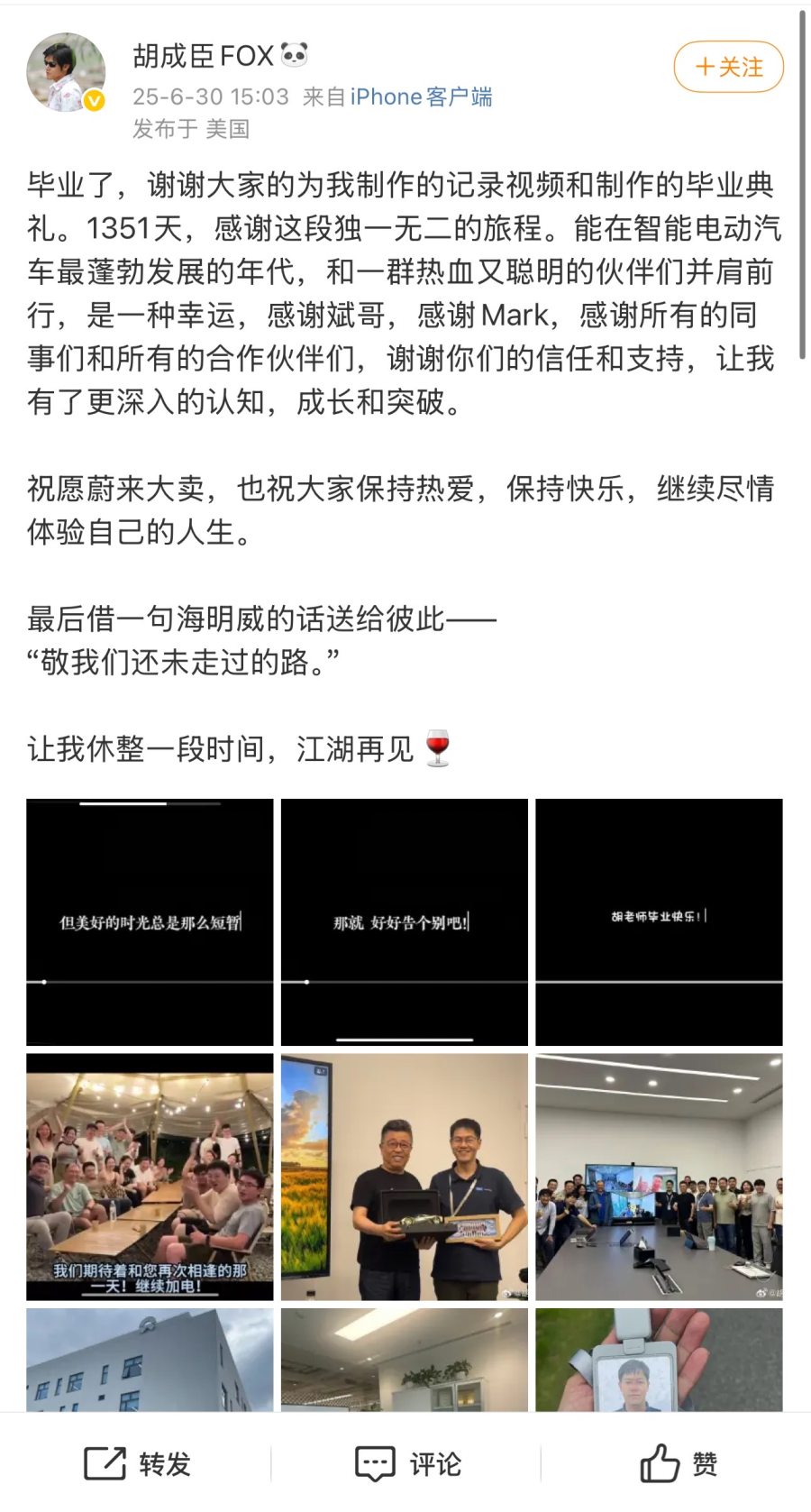Open the building exterior photo
The image size is (811, 1512).
coord(150,1360)
